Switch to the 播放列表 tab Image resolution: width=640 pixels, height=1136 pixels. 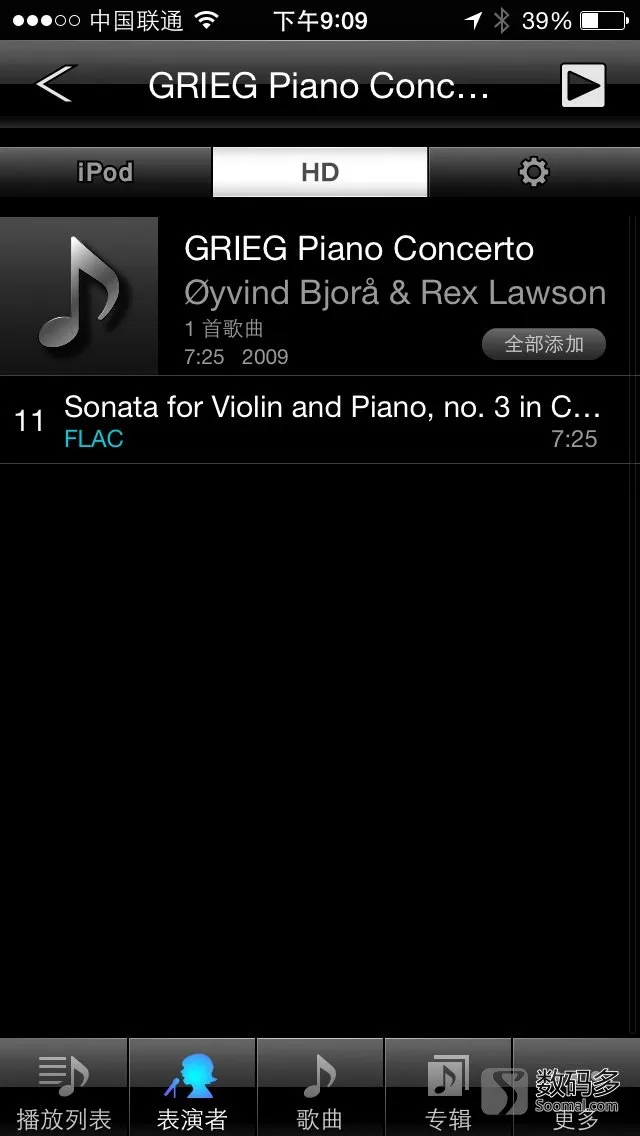pos(64,1090)
